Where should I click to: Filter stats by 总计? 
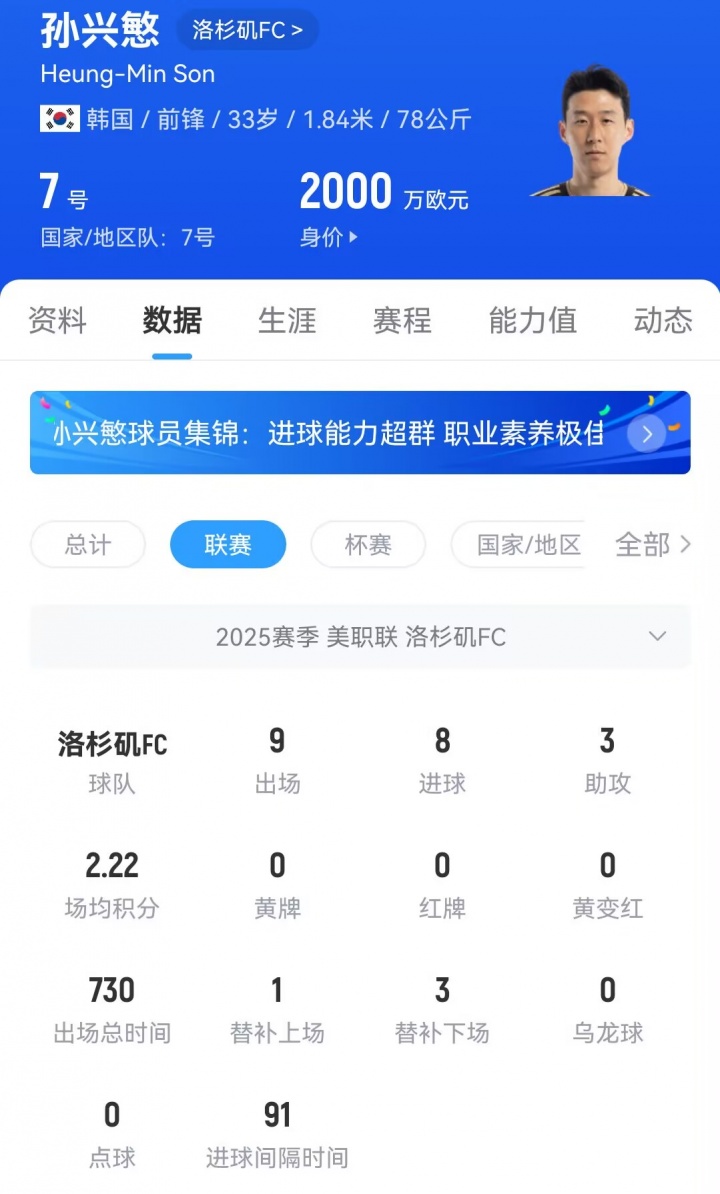coord(88,545)
